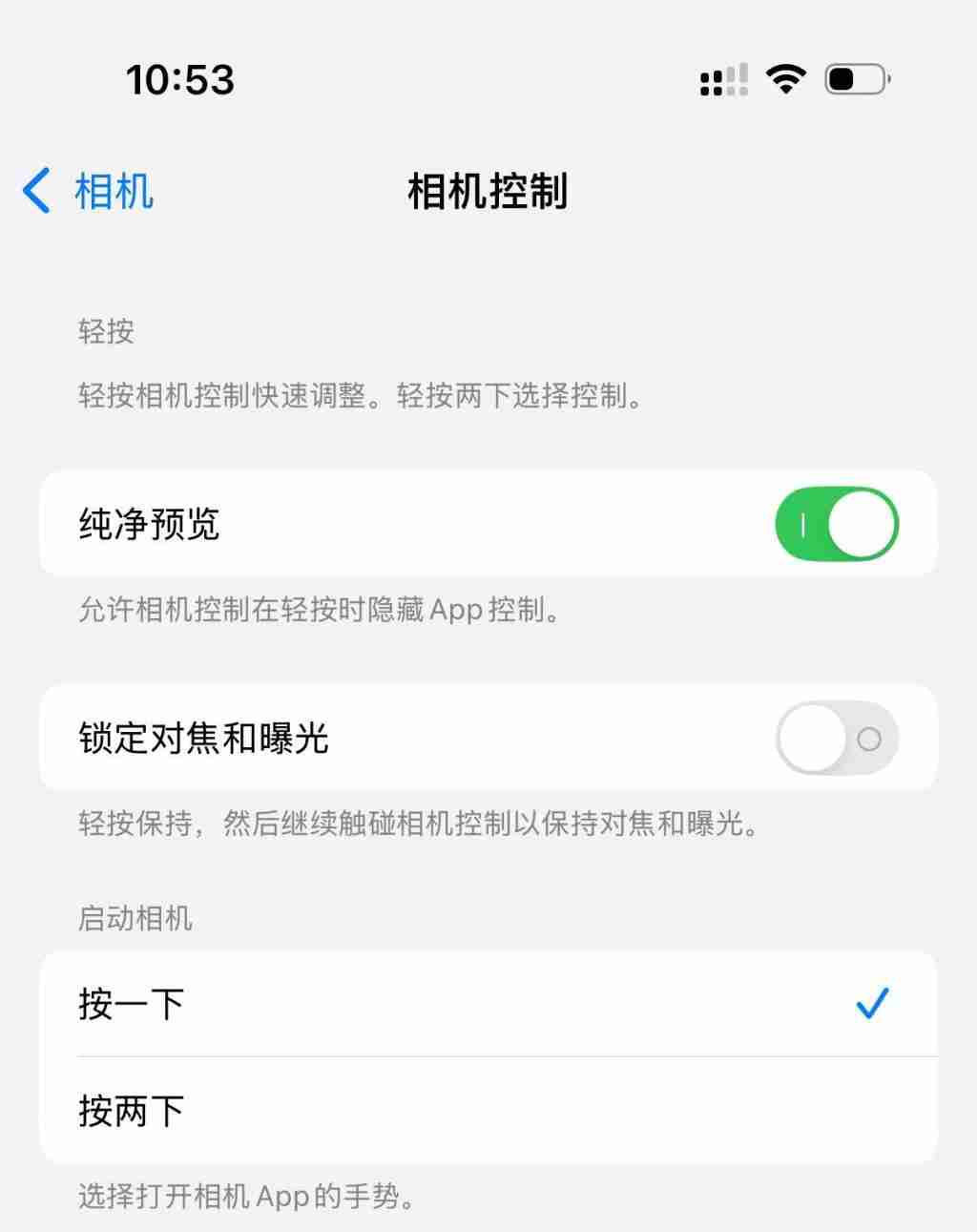Tap the 相机控制 page title
The height and width of the screenshot is (1232, 977).
[x=488, y=190]
